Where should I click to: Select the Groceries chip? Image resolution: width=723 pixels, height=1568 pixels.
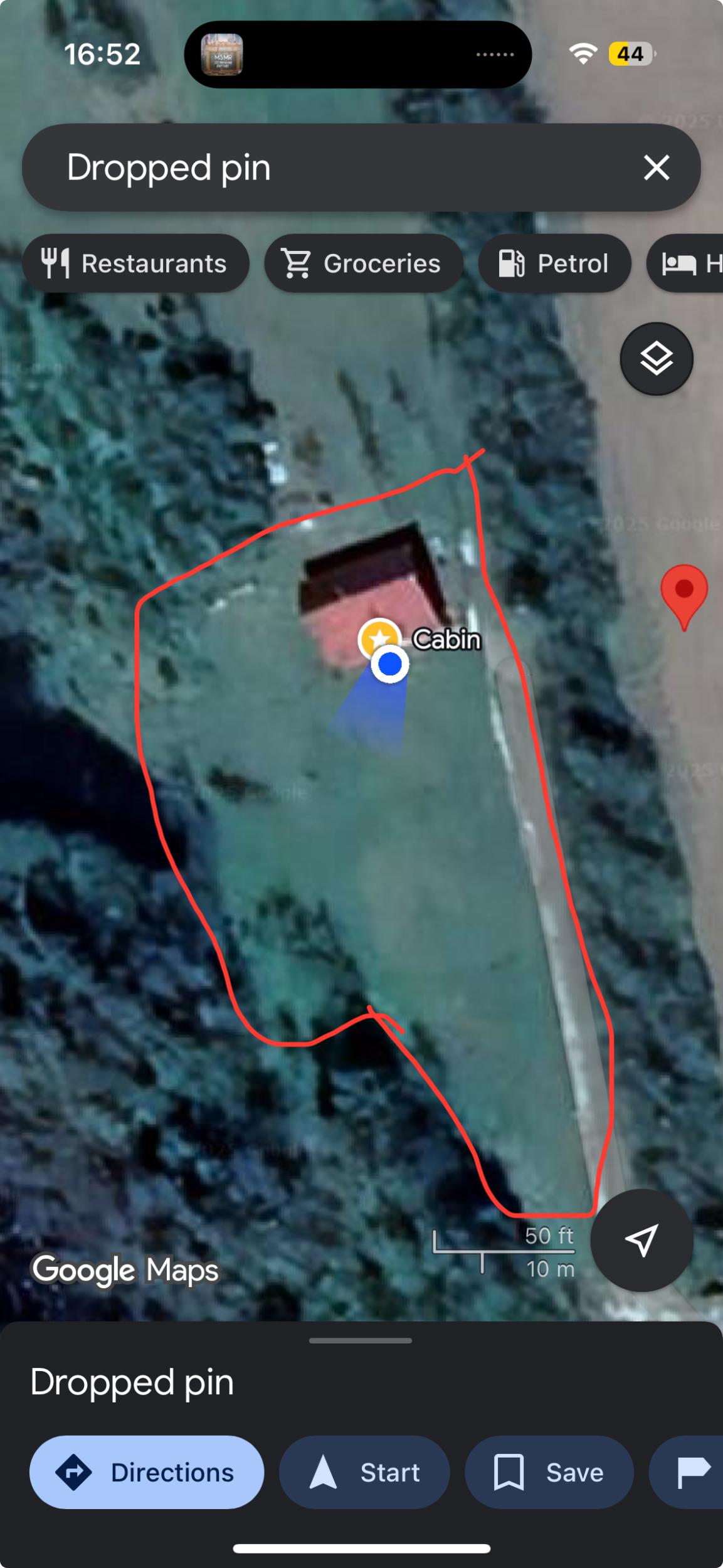364,263
